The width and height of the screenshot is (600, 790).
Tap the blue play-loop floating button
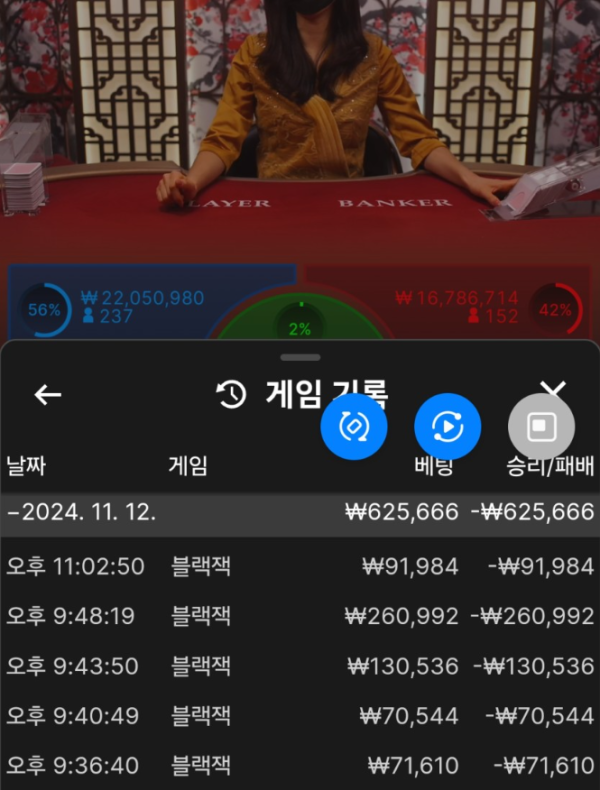coord(447,427)
